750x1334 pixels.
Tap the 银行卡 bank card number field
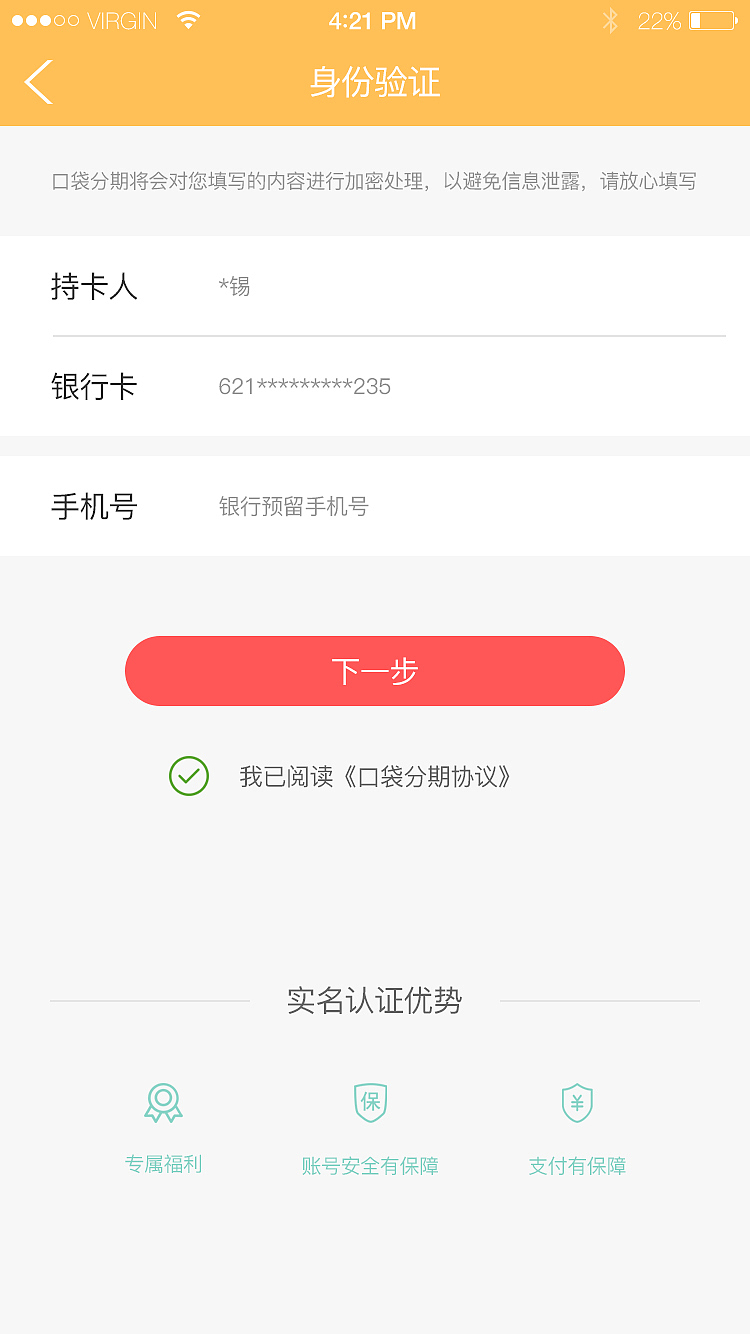click(460, 387)
